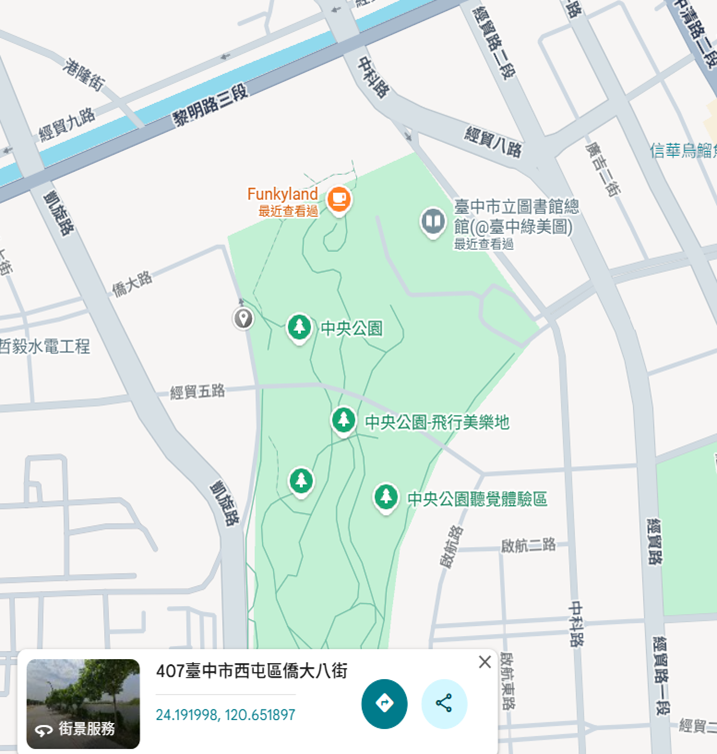Open the 街景服務 street view thumbnail
The image size is (717, 754).
tap(83, 704)
